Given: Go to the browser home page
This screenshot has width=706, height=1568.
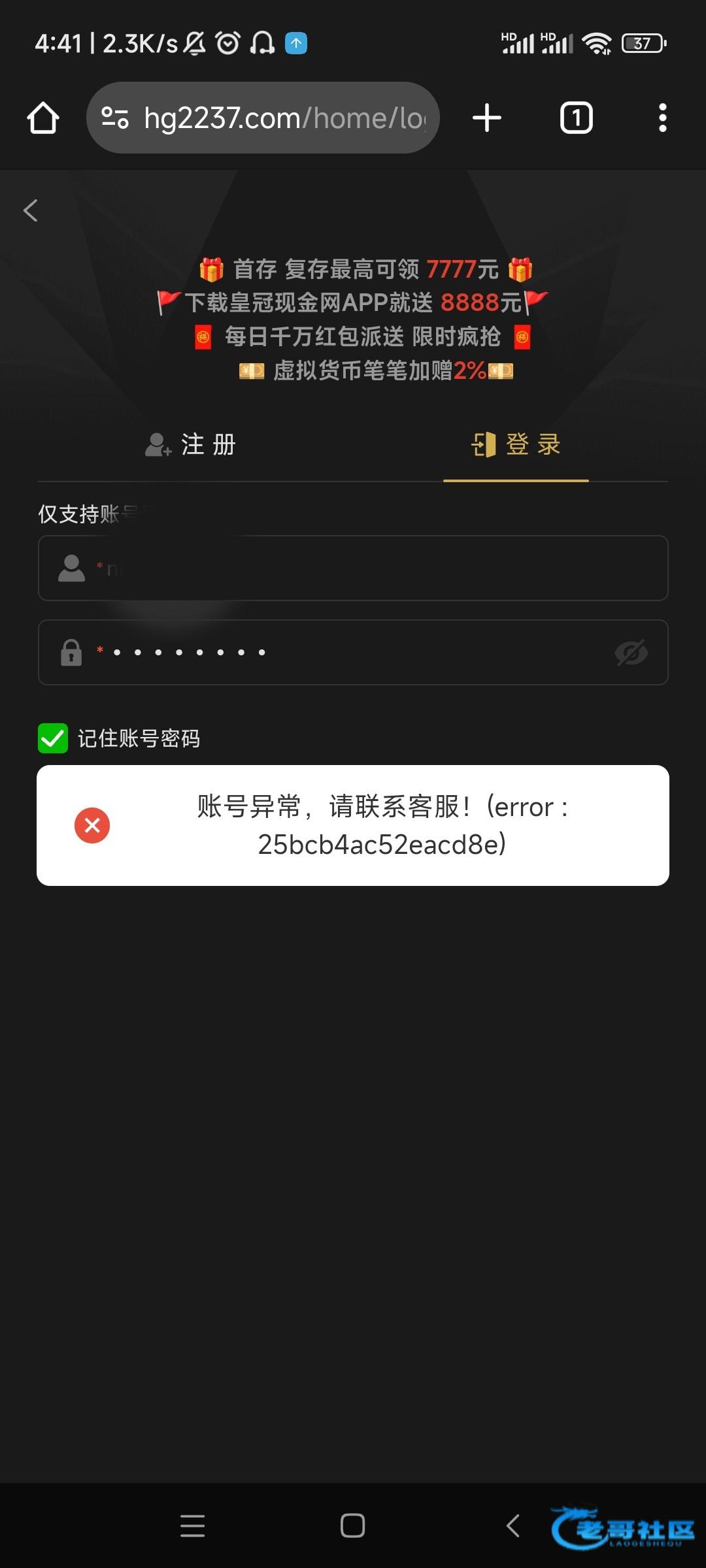Looking at the screenshot, I should tap(43, 118).
